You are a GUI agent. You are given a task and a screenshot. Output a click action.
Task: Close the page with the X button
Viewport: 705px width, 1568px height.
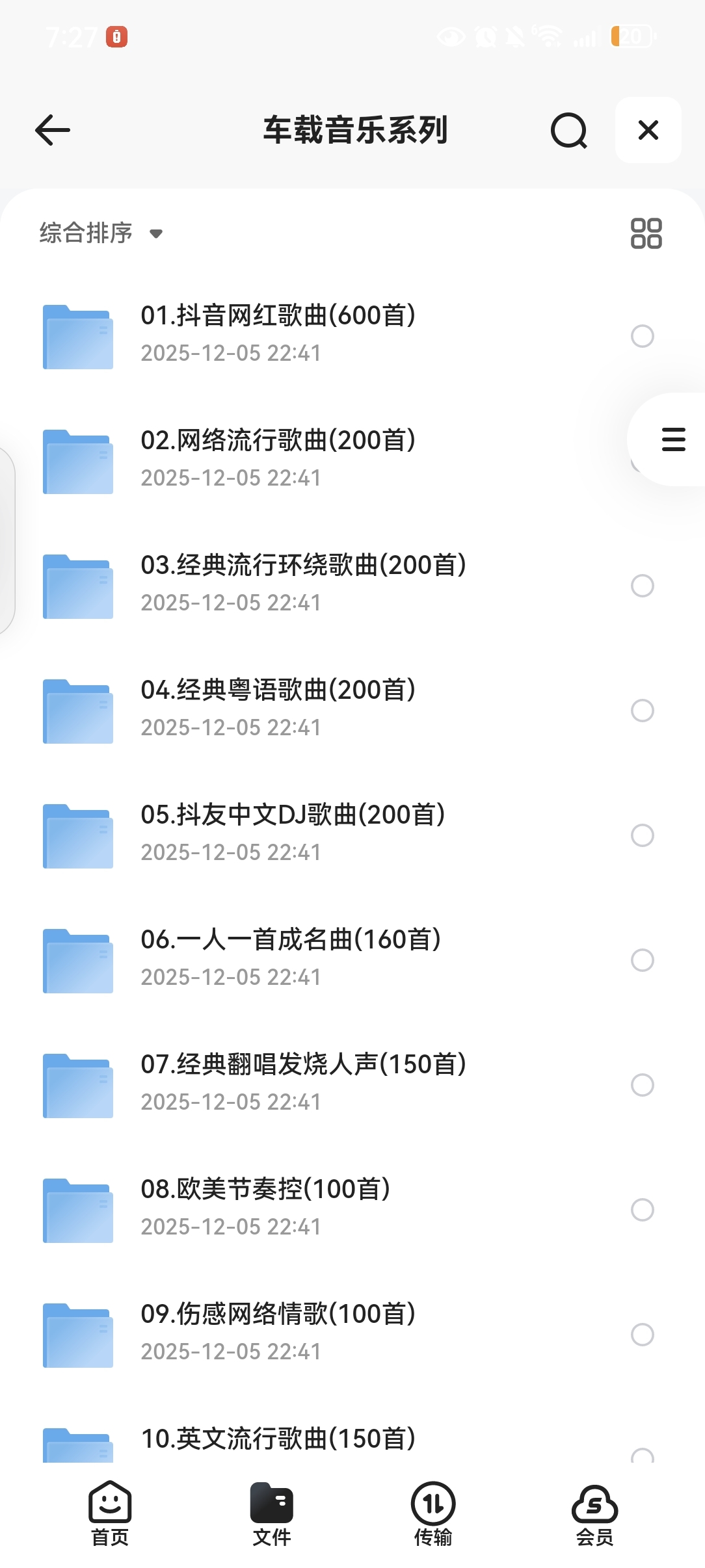click(x=648, y=130)
